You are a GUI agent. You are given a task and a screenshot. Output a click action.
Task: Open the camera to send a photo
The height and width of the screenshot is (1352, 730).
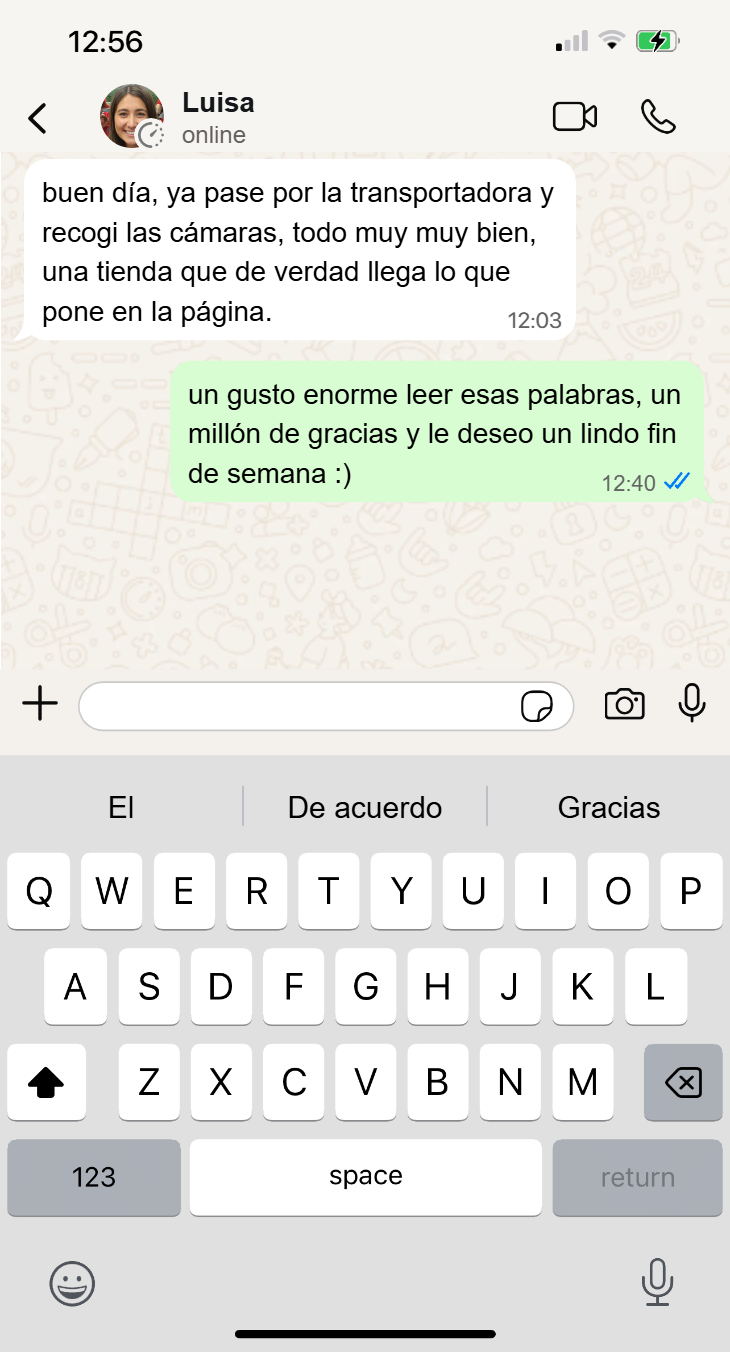point(624,705)
